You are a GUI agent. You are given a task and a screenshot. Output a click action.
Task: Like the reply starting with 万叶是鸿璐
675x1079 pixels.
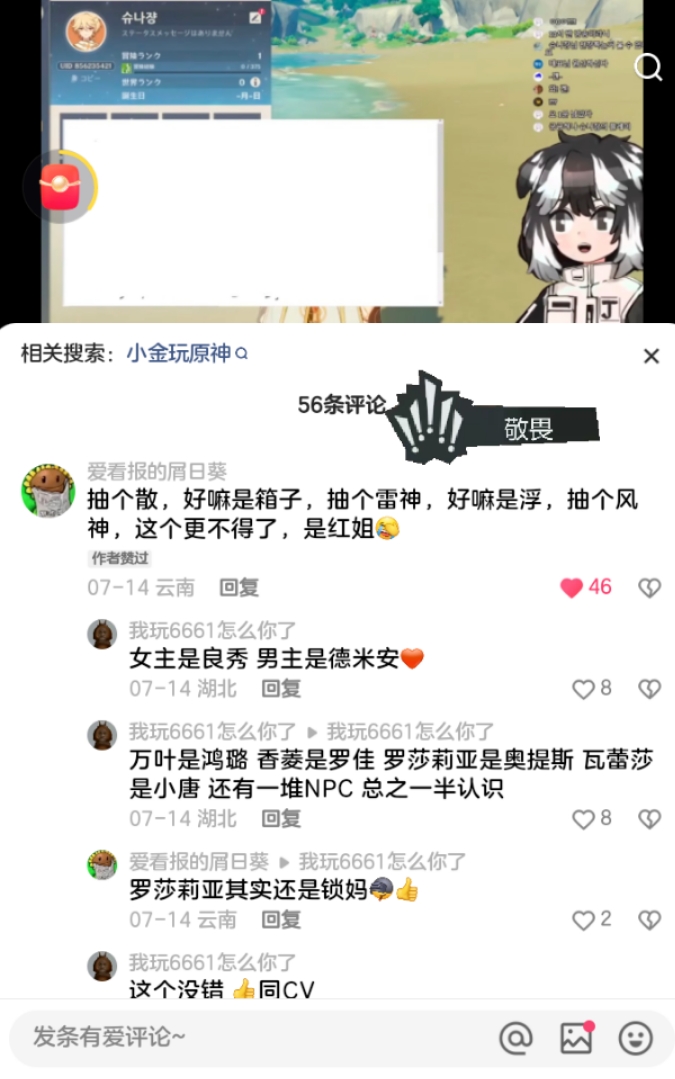click(583, 819)
